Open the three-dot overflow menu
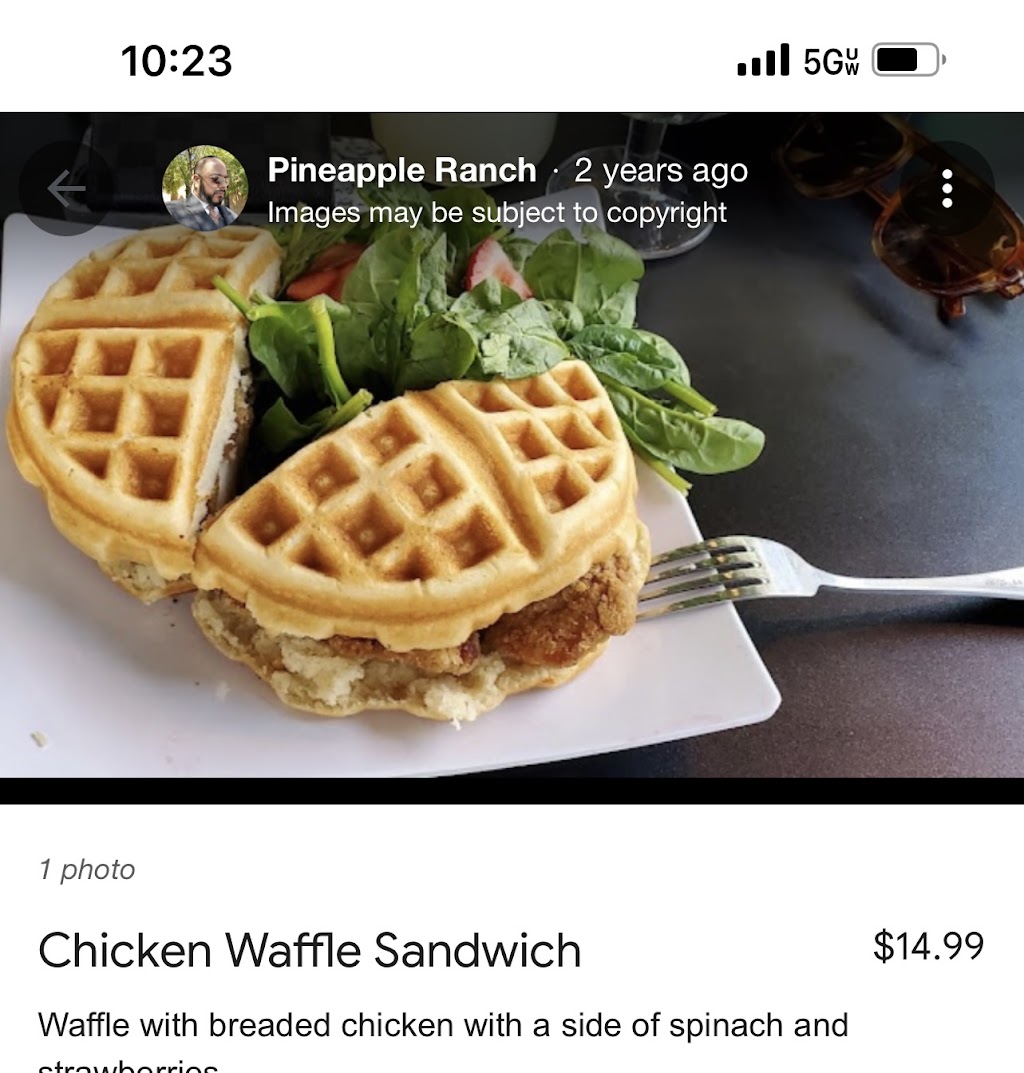The height and width of the screenshot is (1073, 1024). 946,189
